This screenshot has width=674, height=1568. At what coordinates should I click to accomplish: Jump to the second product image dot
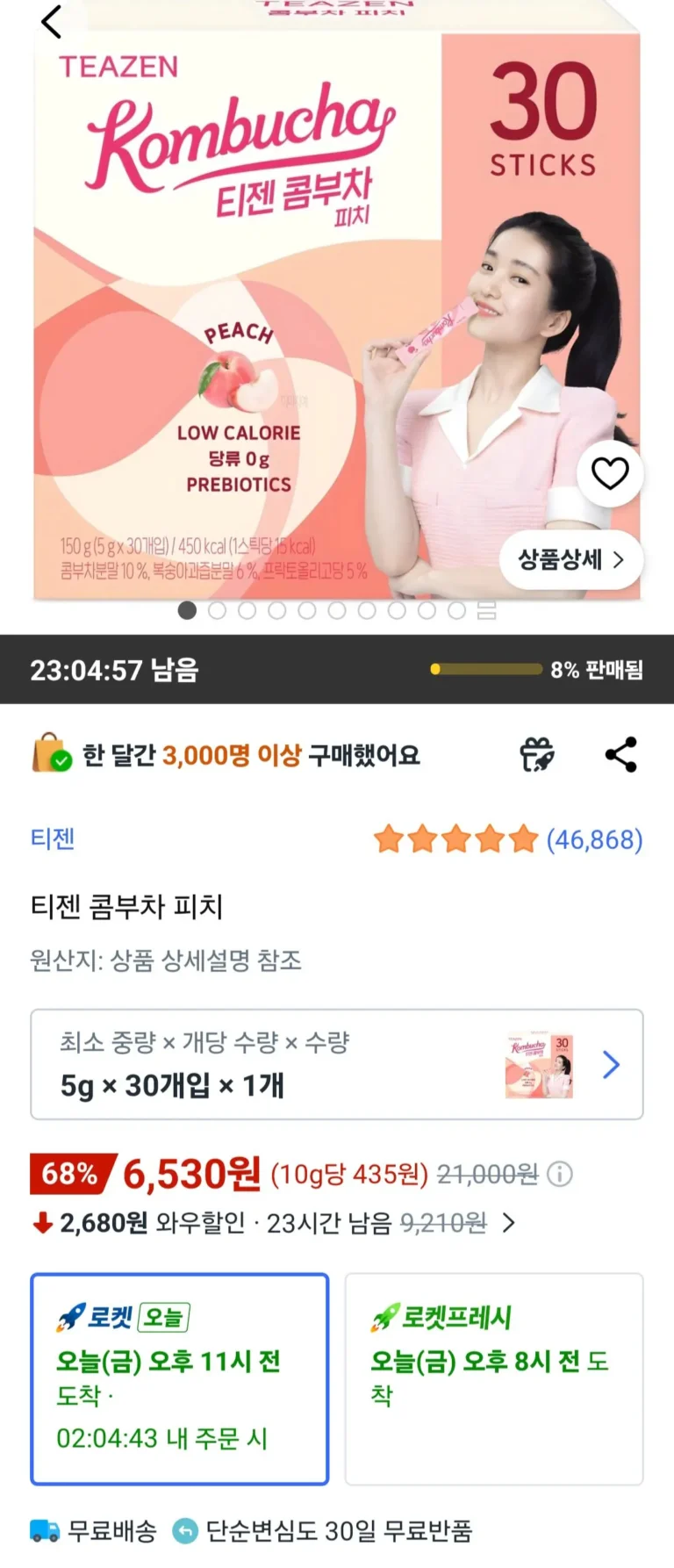[217, 610]
